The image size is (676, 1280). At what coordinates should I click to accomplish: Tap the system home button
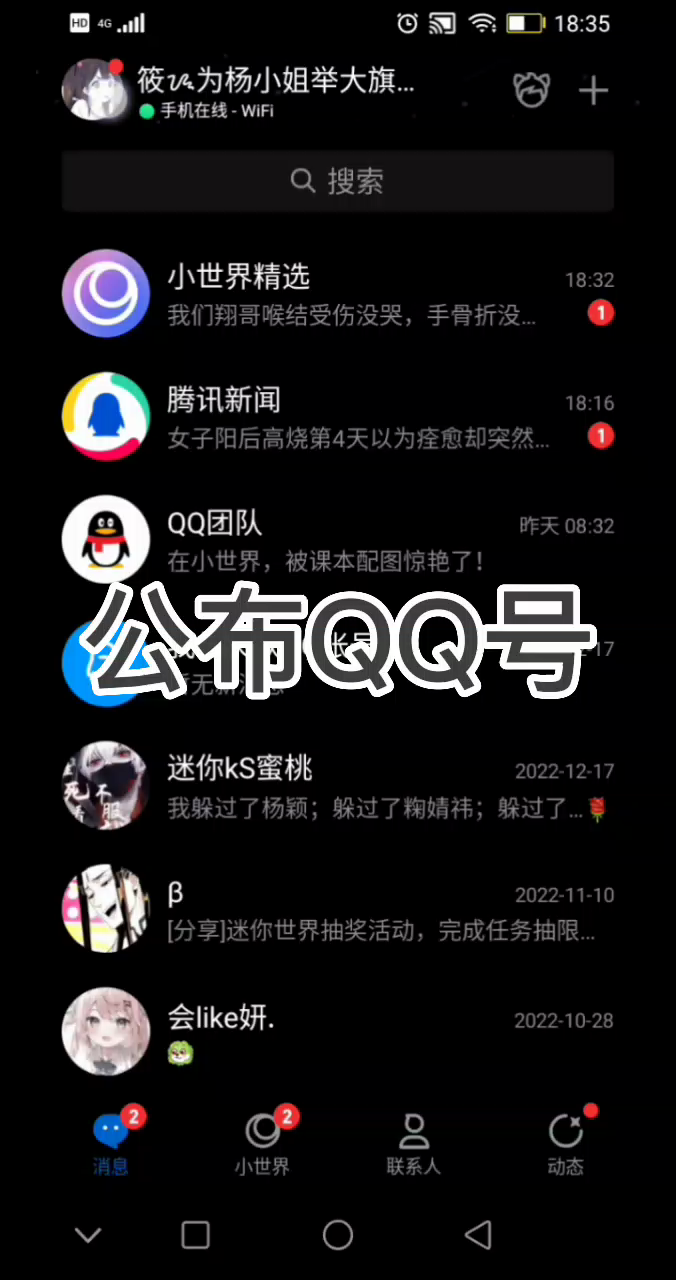click(x=338, y=1235)
